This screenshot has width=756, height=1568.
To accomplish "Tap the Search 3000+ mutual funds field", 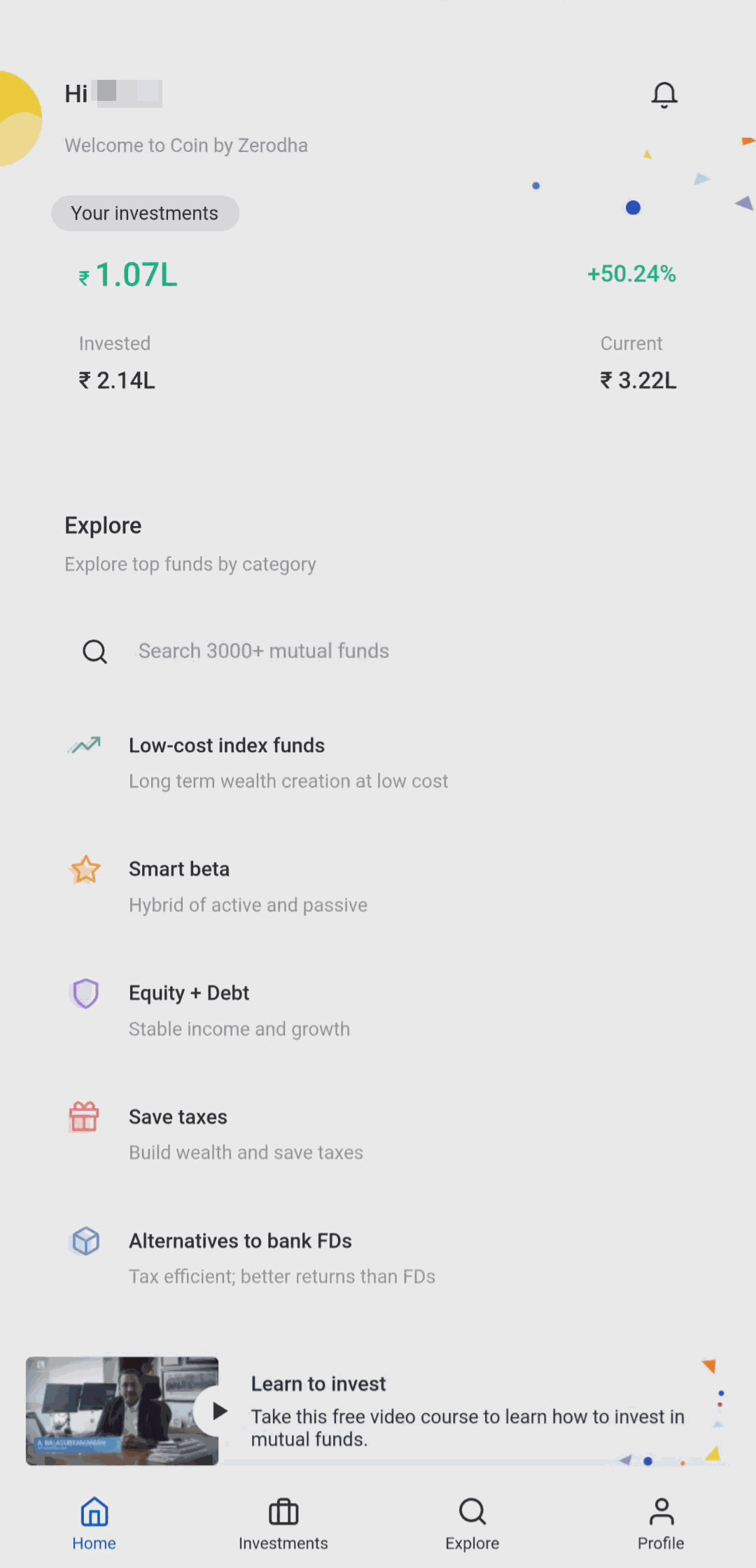I will (378, 651).
